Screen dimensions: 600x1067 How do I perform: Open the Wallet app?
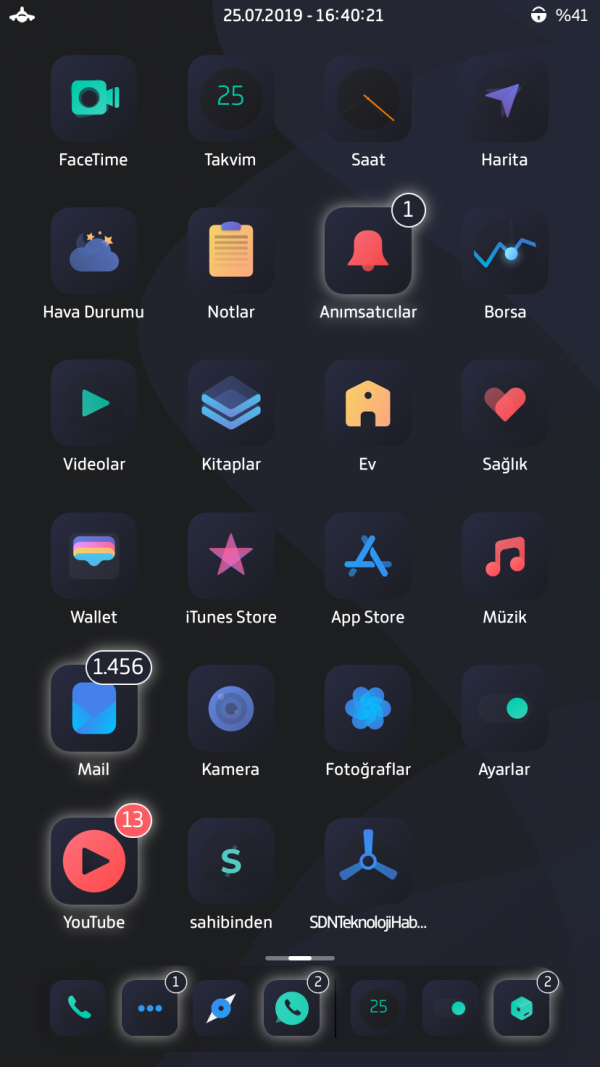(x=94, y=556)
